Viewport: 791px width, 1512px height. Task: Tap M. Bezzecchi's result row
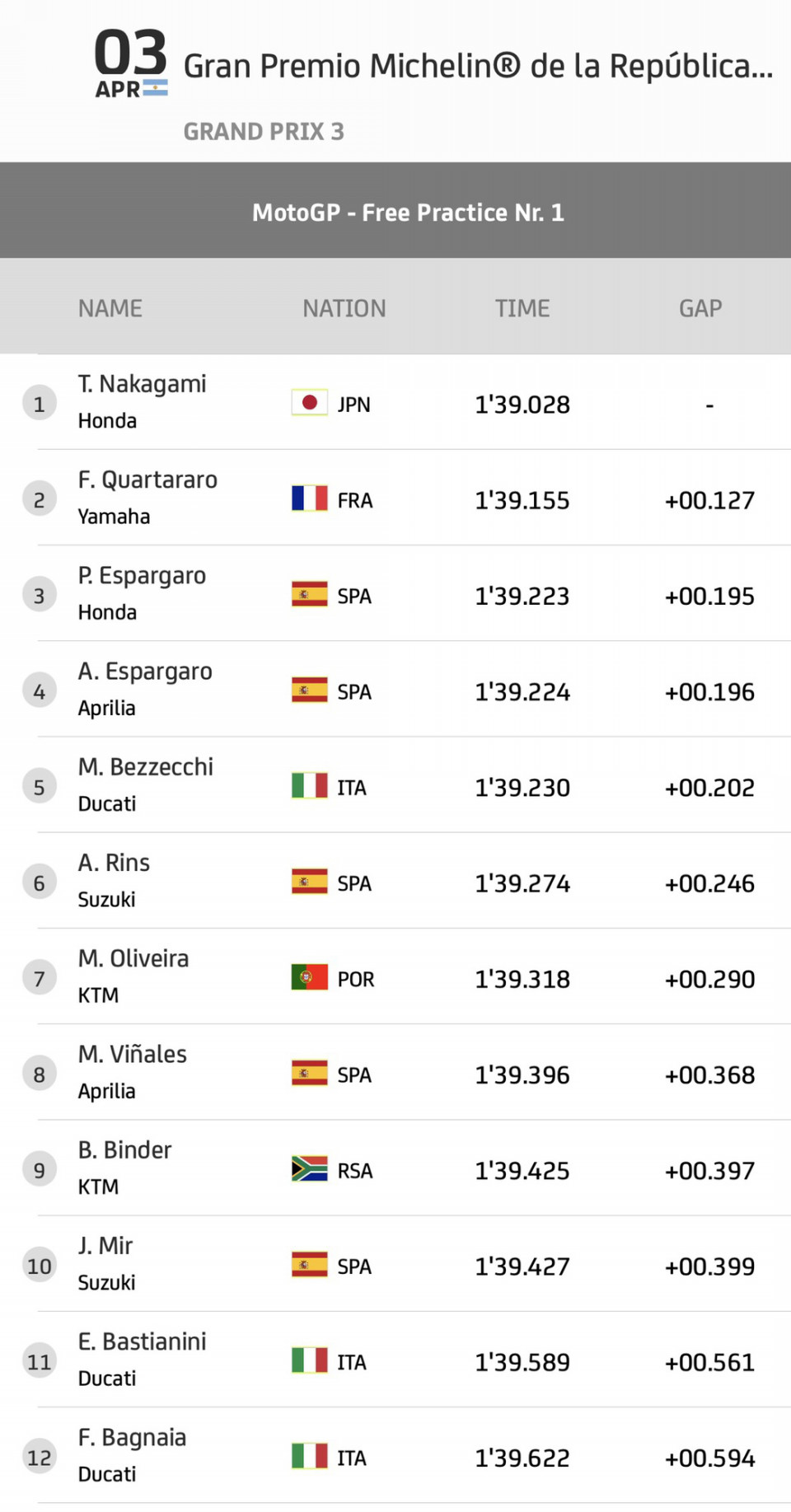395,785
